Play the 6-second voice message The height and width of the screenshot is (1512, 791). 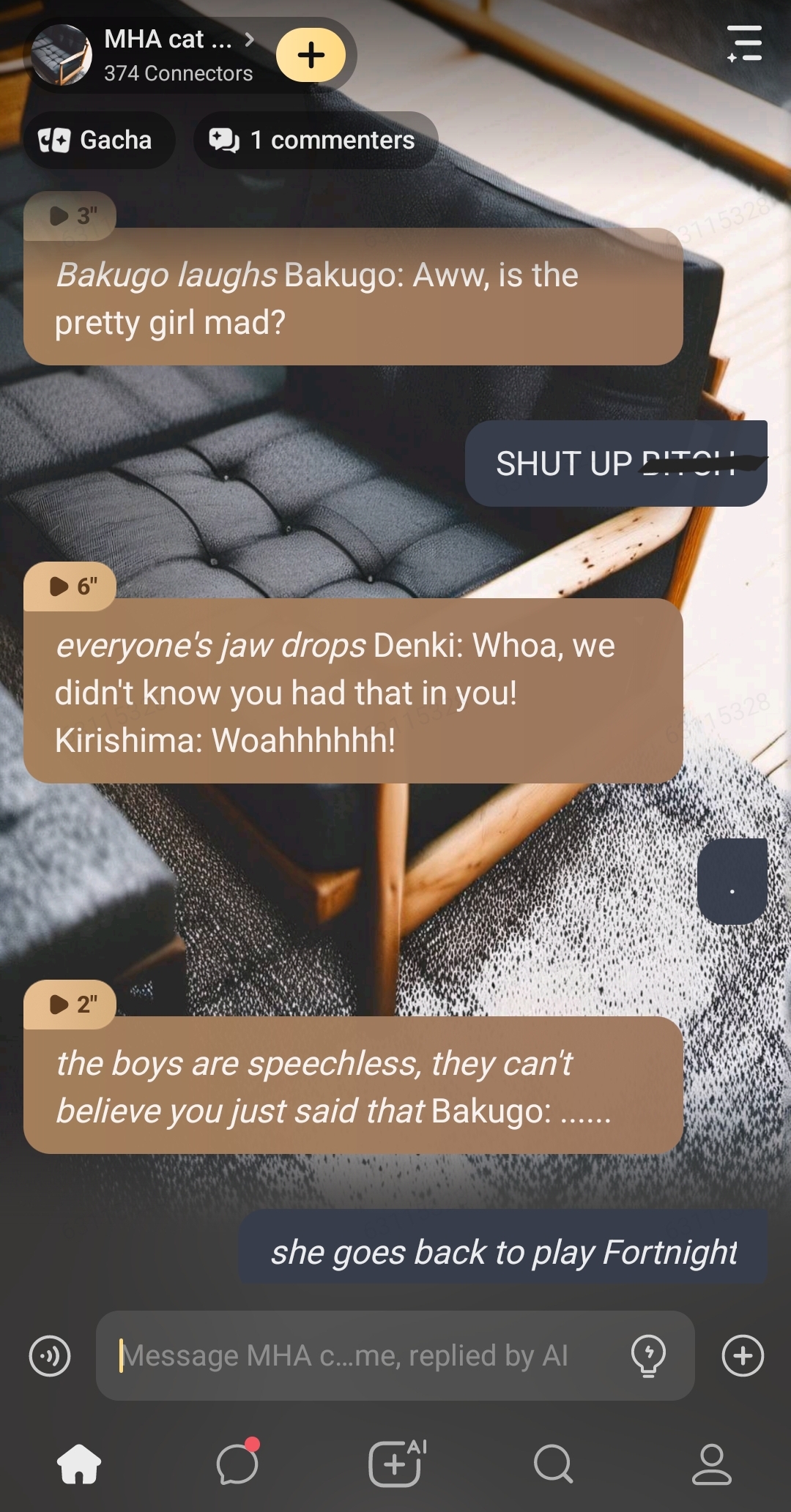coord(70,586)
